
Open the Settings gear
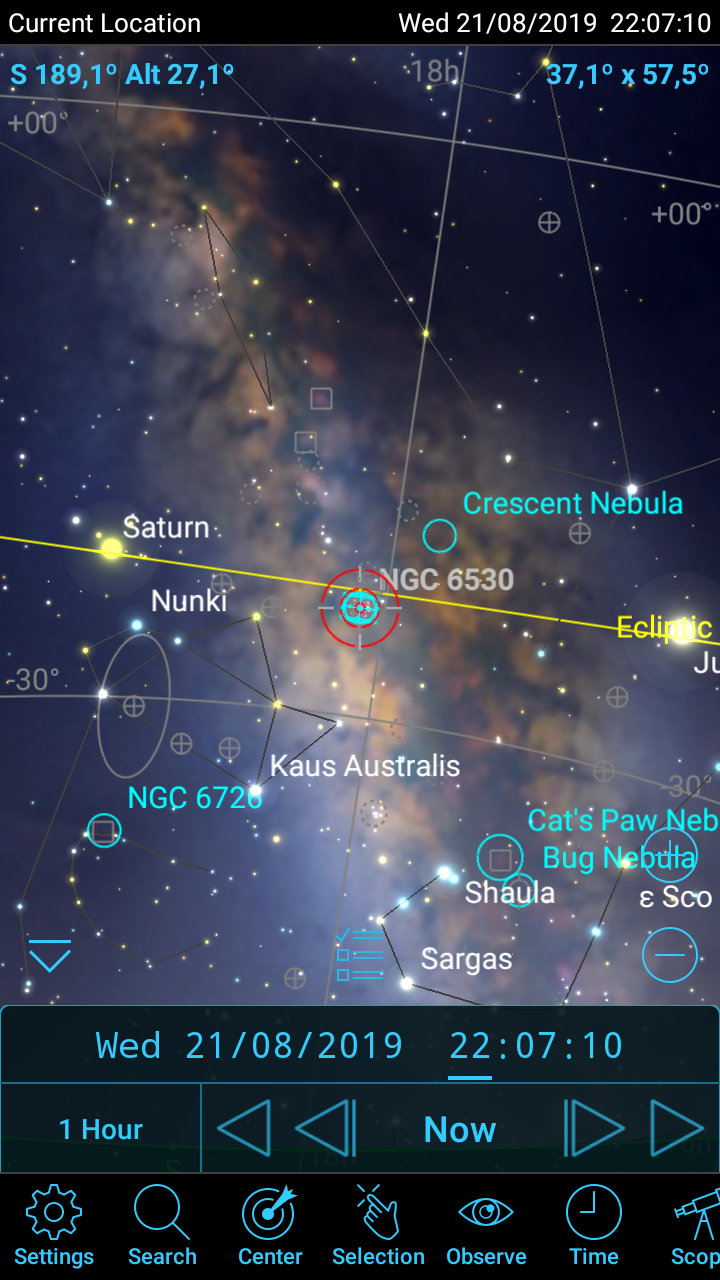(x=54, y=1226)
